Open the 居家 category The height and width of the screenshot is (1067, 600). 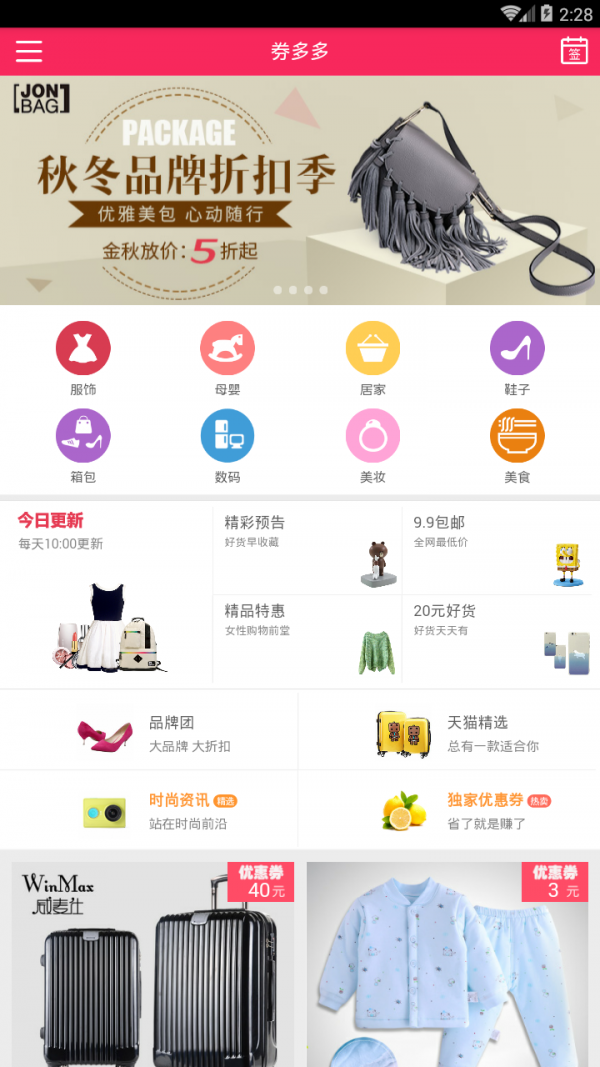(x=373, y=358)
